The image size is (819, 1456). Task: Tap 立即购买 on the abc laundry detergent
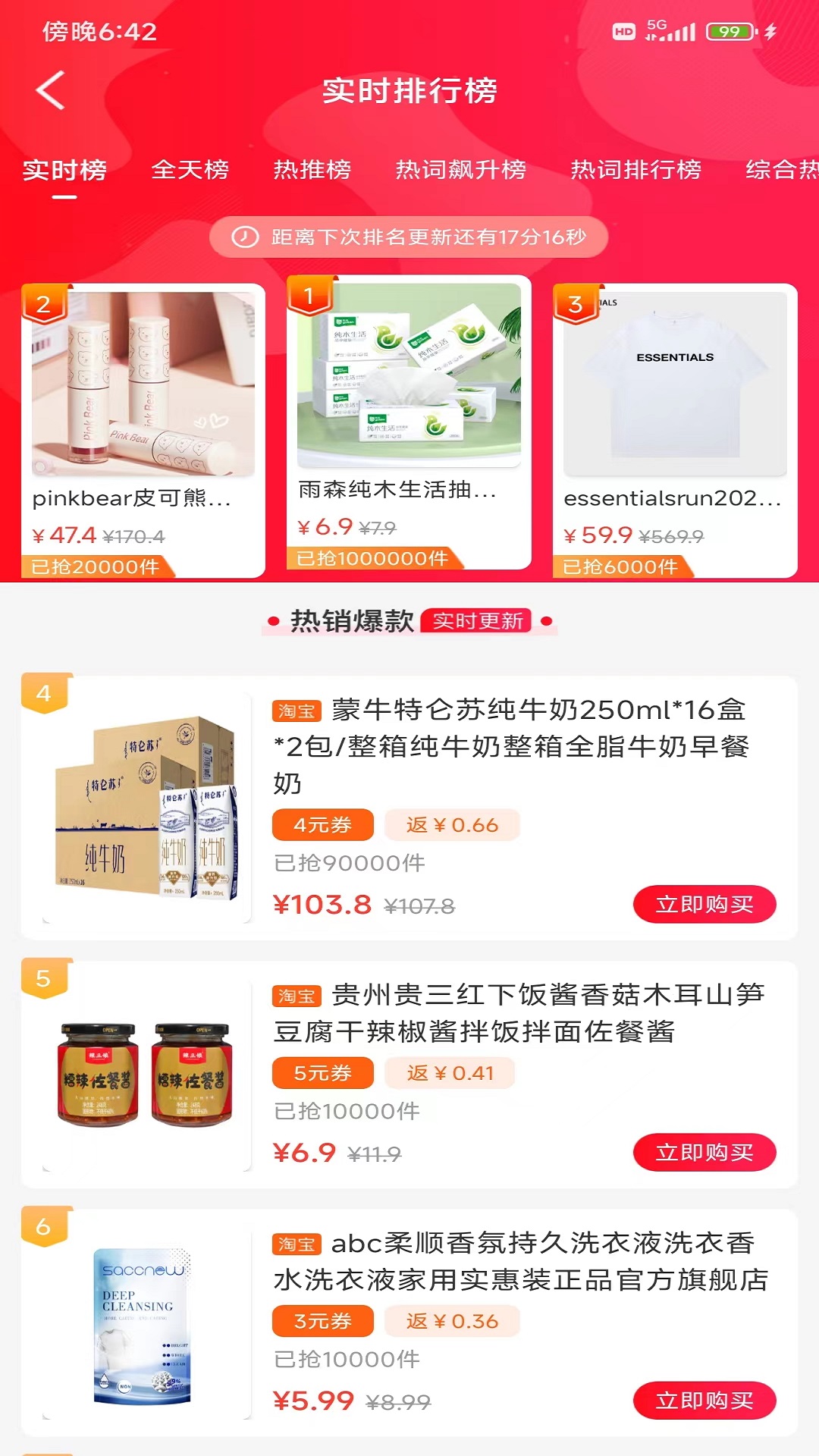click(705, 1401)
